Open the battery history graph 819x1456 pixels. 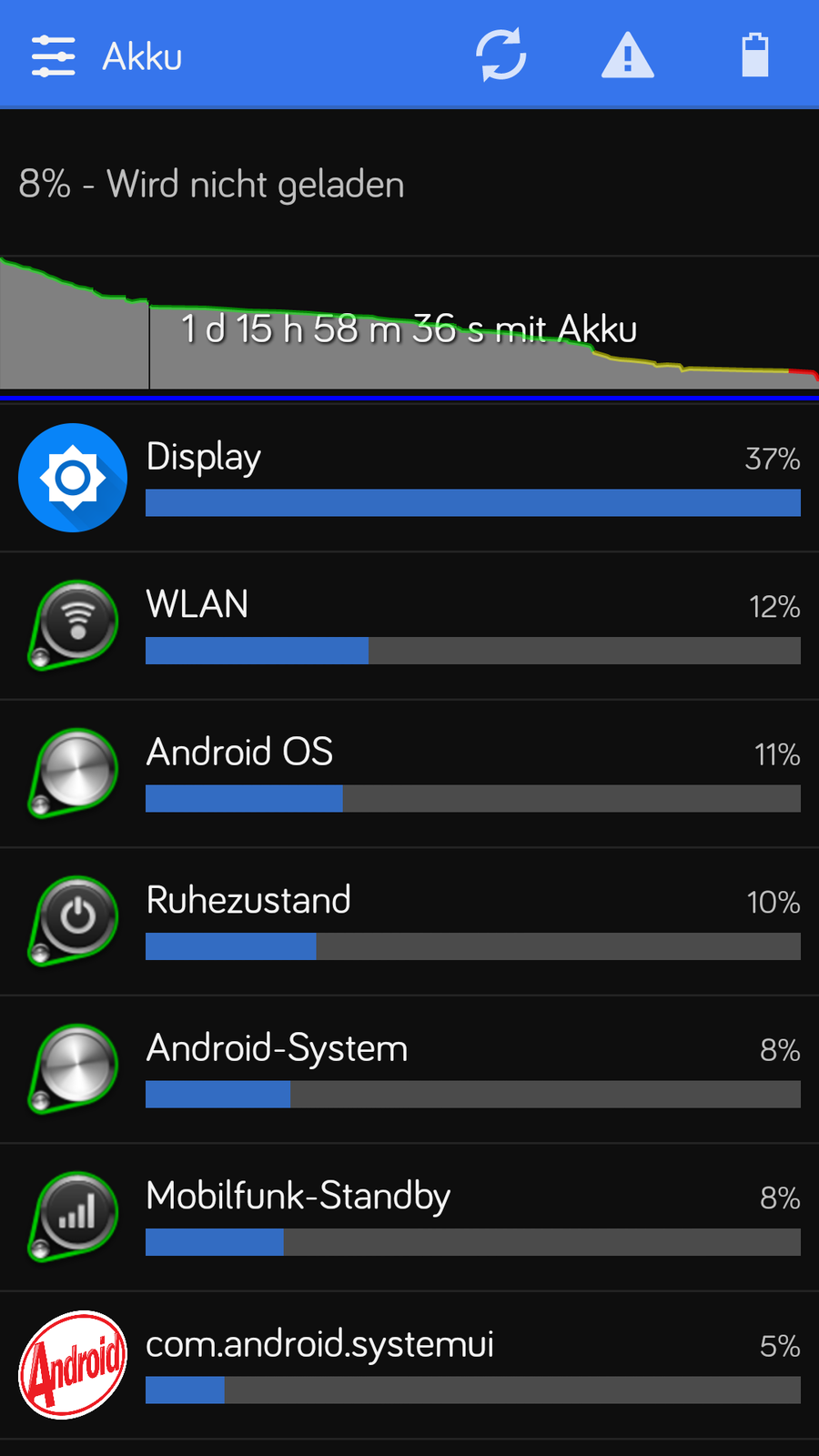(409, 328)
